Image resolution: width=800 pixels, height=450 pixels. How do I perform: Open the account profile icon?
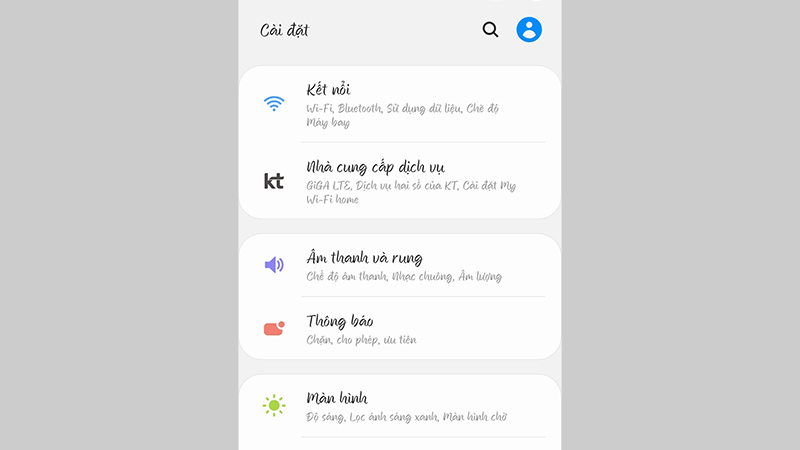[x=529, y=30]
